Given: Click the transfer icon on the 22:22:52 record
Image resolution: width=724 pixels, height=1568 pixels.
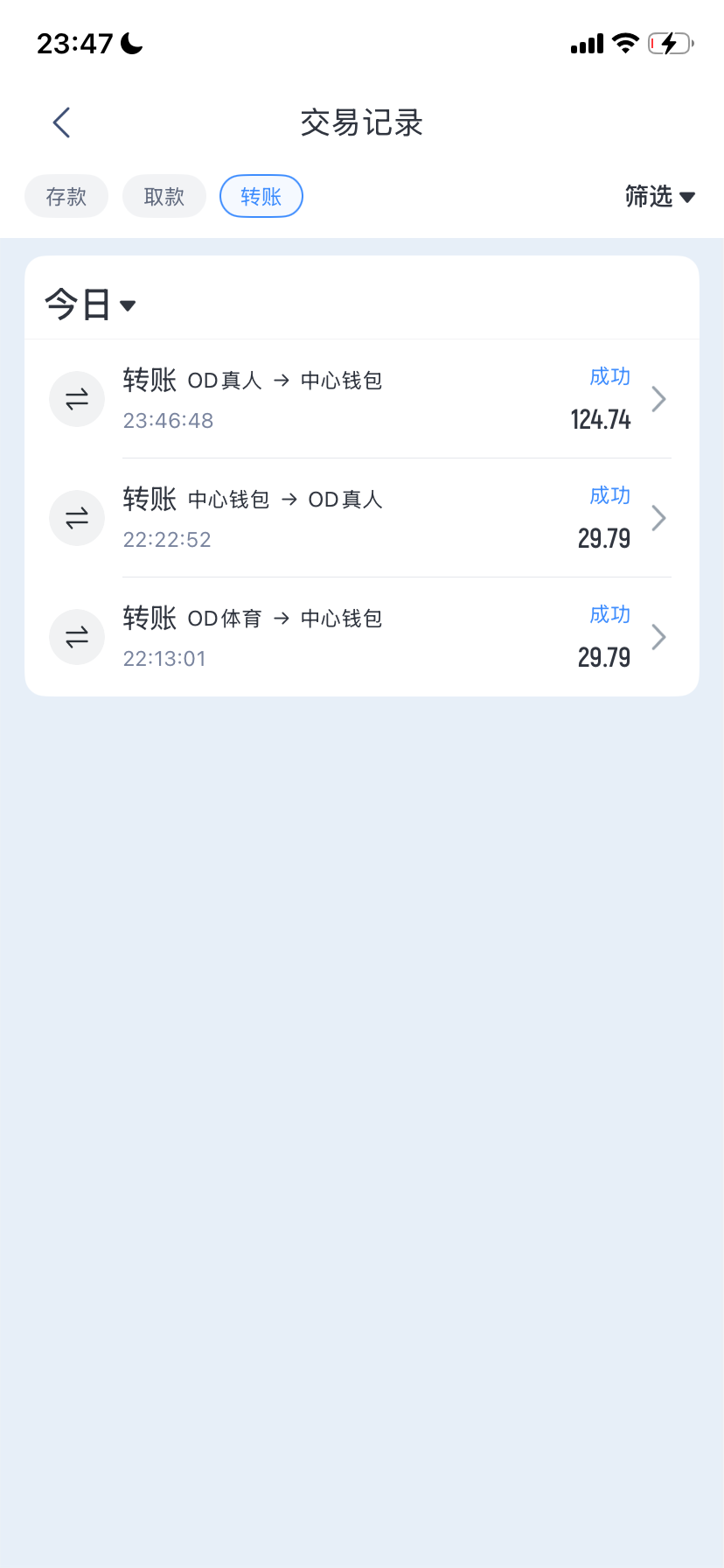Looking at the screenshot, I should [77, 518].
